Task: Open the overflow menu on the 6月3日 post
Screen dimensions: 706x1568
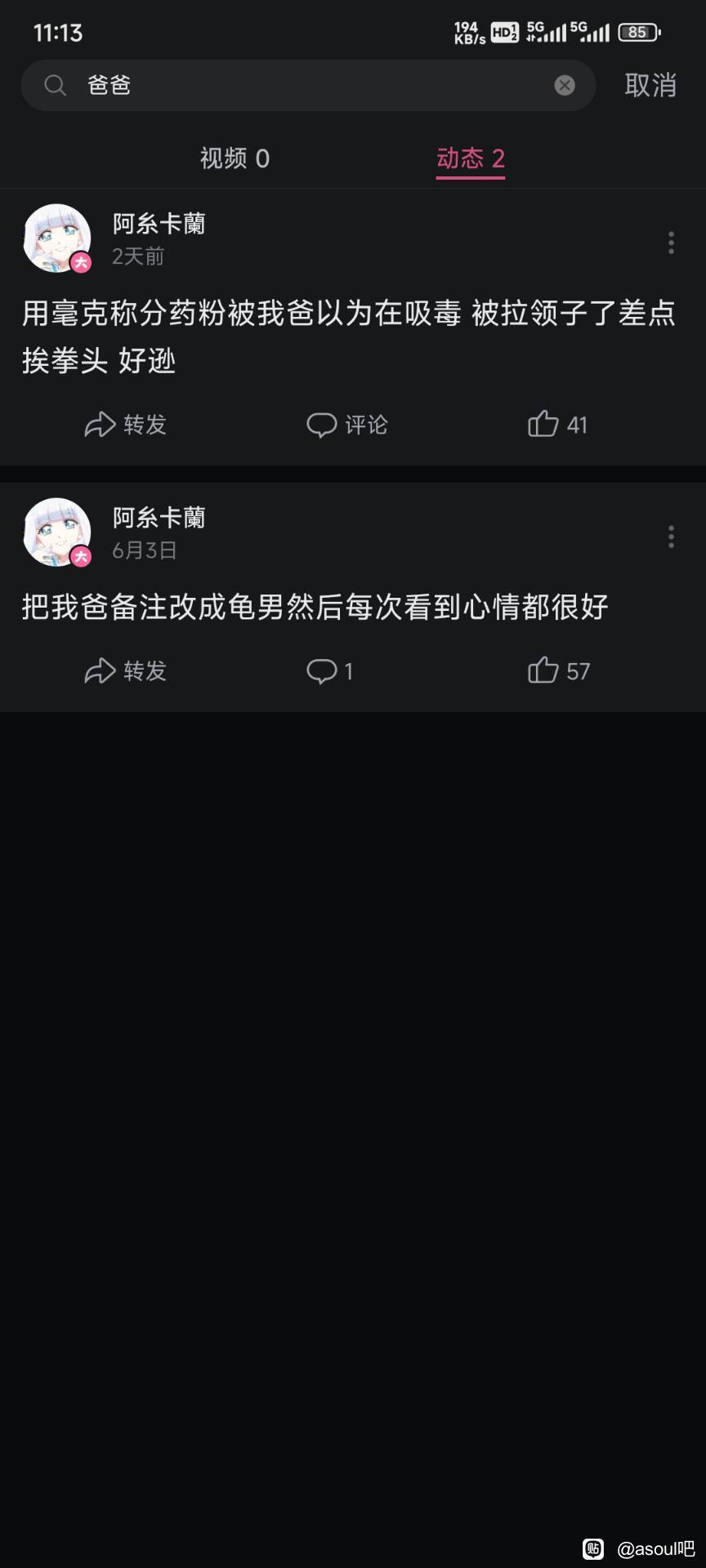Action: click(x=671, y=537)
